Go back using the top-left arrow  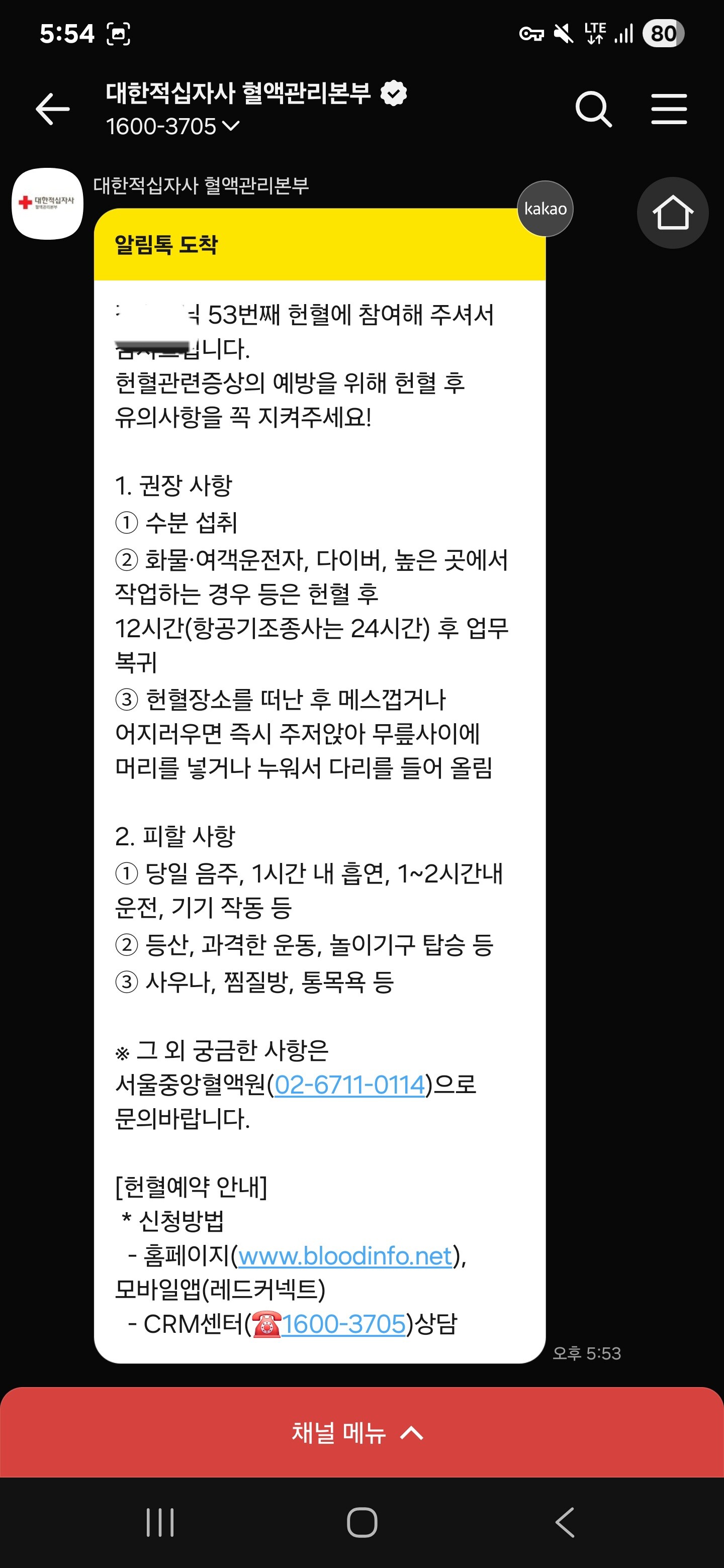tap(52, 109)
